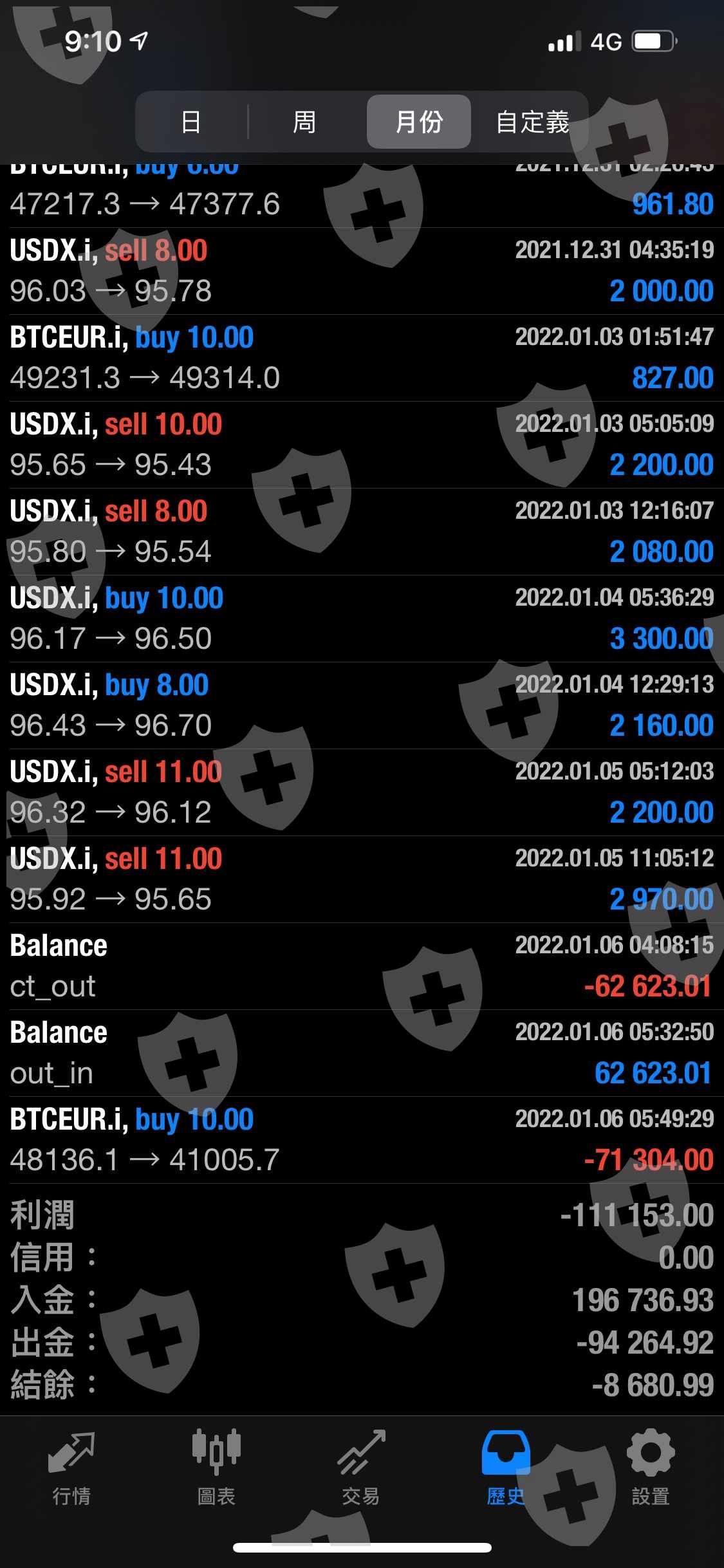Open the ct_out balance entry
Screen dimensions: 724x1568
[362, 966]
